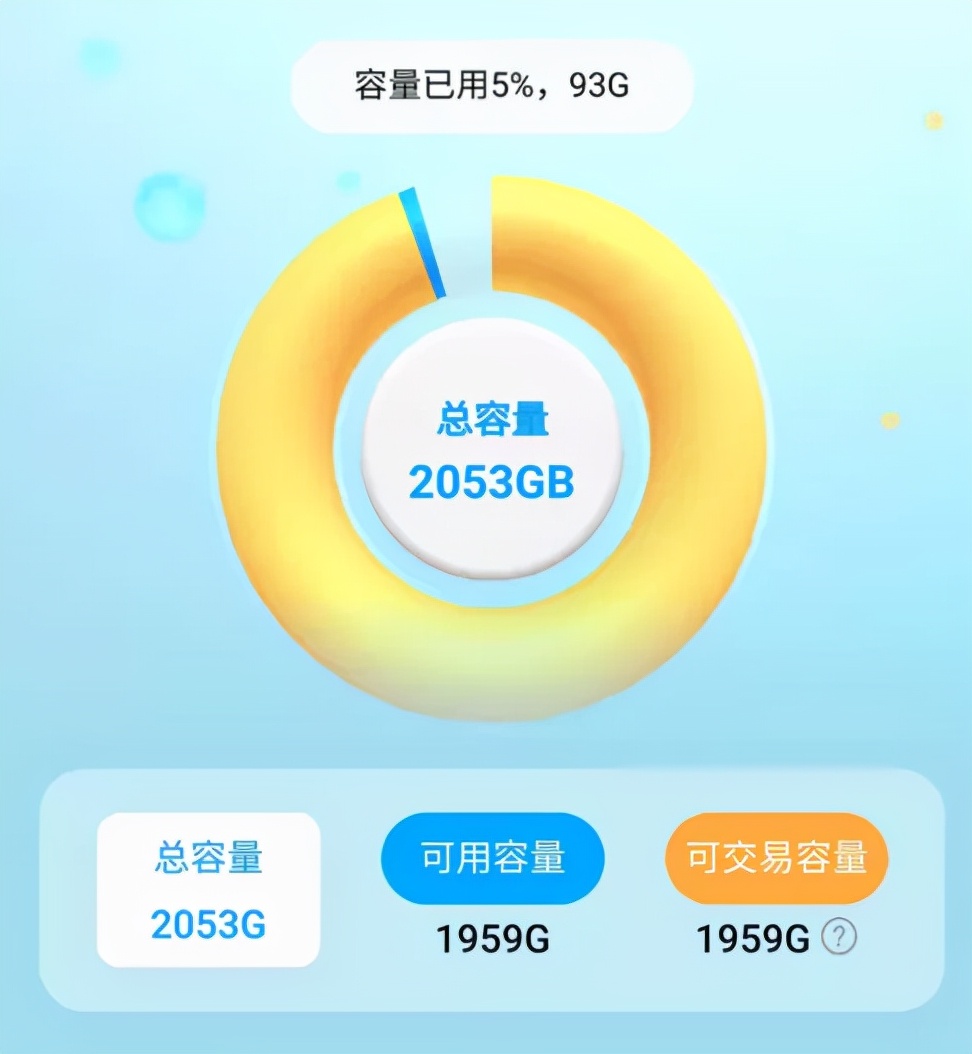Tap the blue 可用容量 capacity pill
Image resolution: width=972 pixels, height=1054 pixels.
492,860
